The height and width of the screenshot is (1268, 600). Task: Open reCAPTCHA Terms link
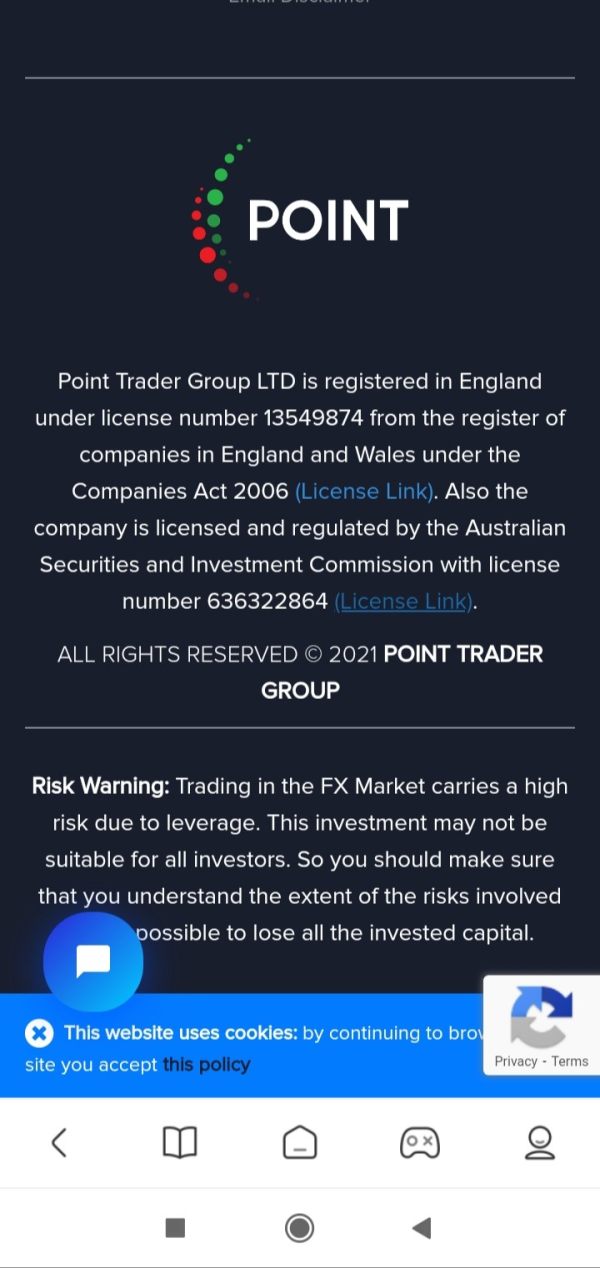click(x=570, y=1061)
